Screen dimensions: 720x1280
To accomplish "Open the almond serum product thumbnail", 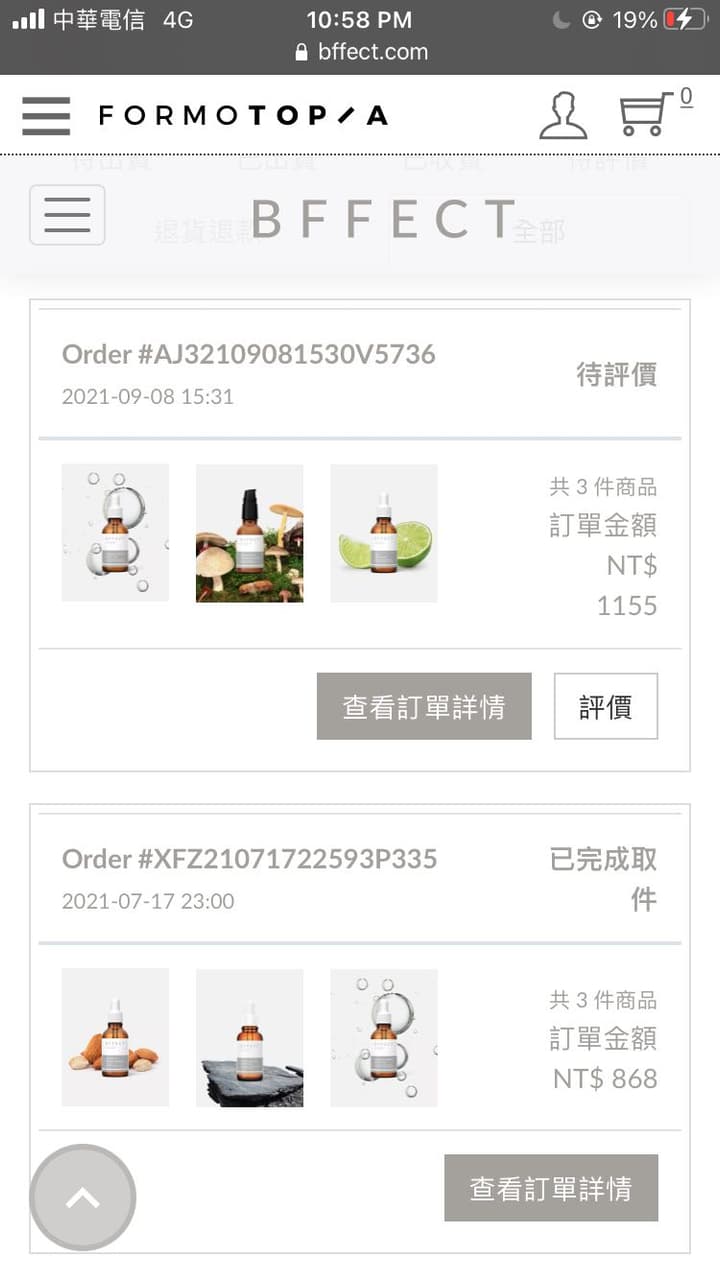I will tap(115, 1037).
